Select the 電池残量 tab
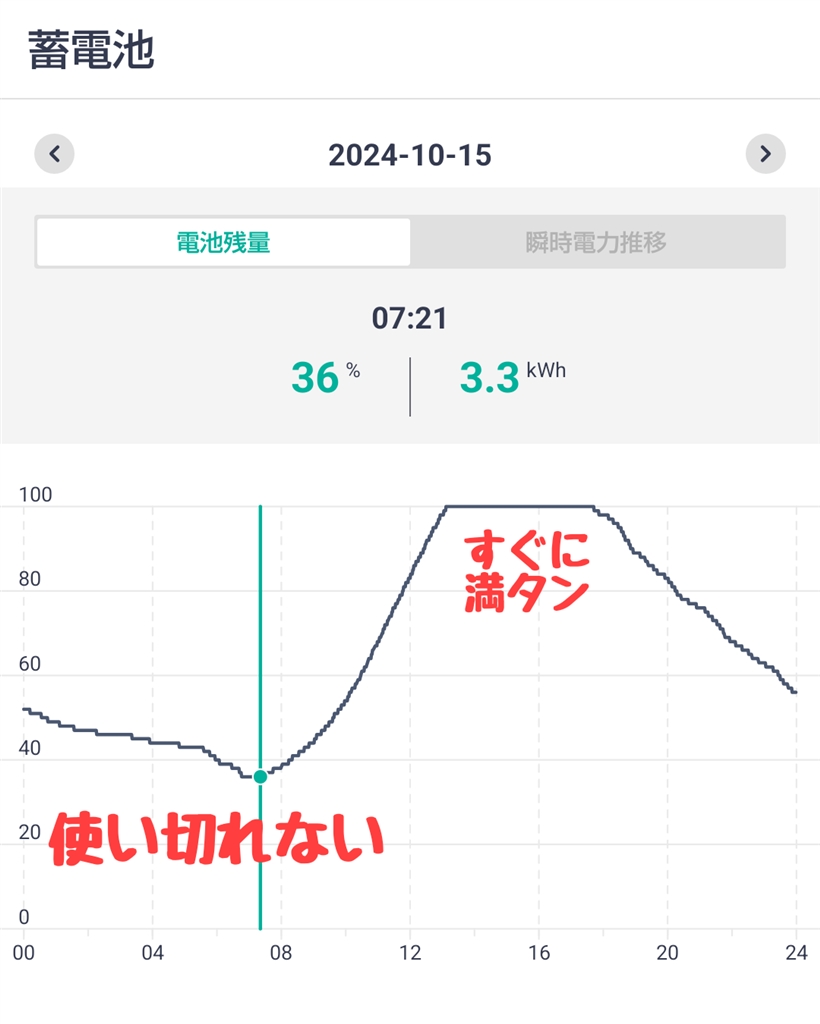The height and width of the screenshot is (1024, 820). [223, 242]
